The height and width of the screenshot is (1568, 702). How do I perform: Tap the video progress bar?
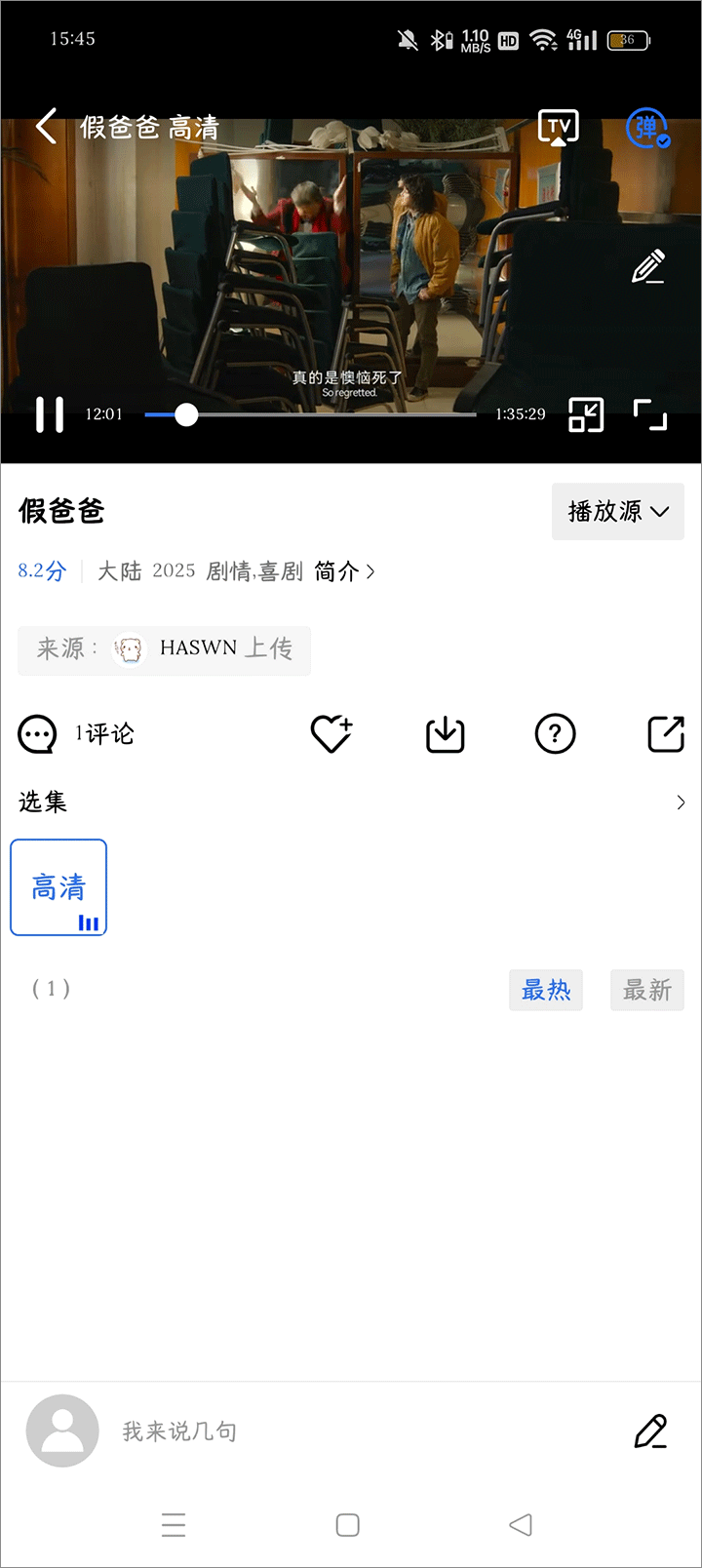[x=312, y=414]
